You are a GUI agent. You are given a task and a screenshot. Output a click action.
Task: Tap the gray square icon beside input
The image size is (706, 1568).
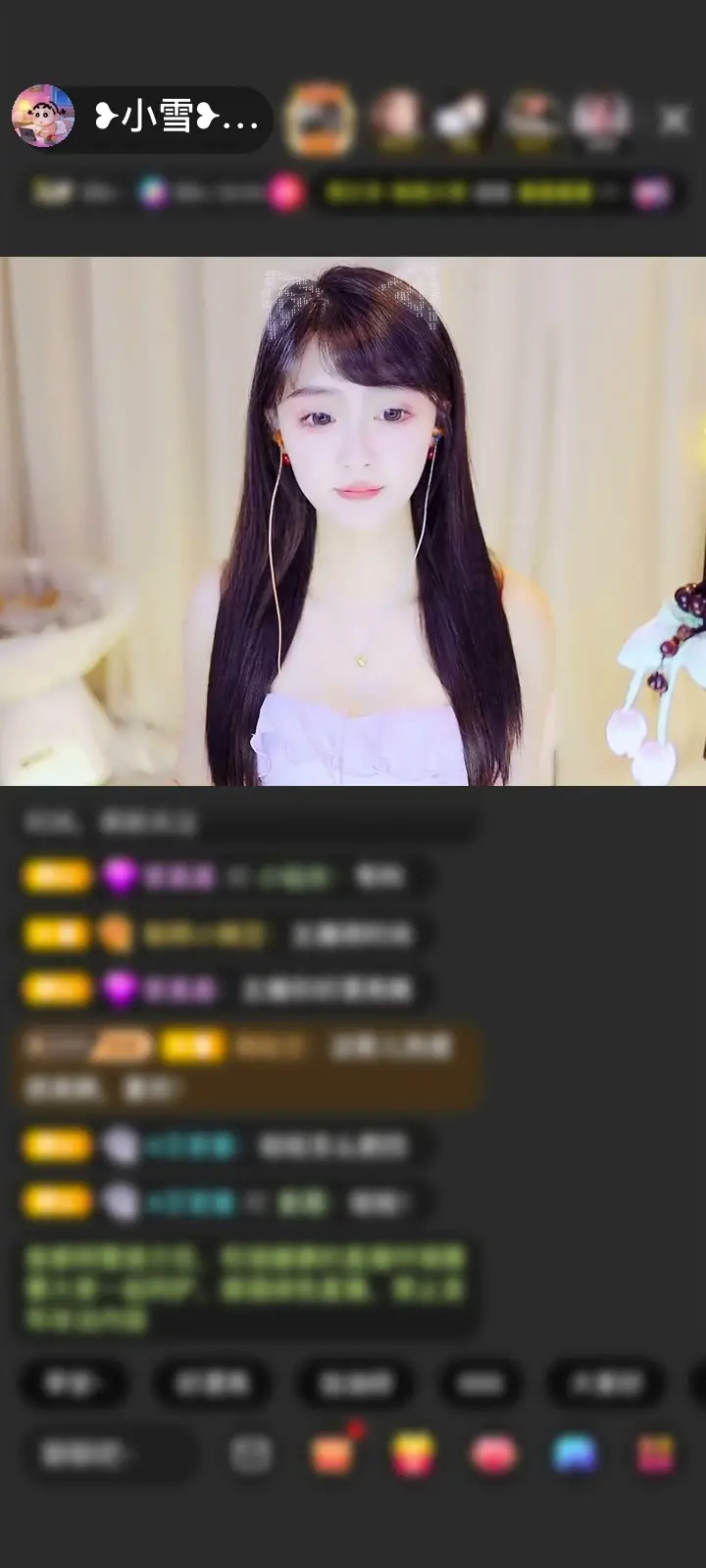251,1454
